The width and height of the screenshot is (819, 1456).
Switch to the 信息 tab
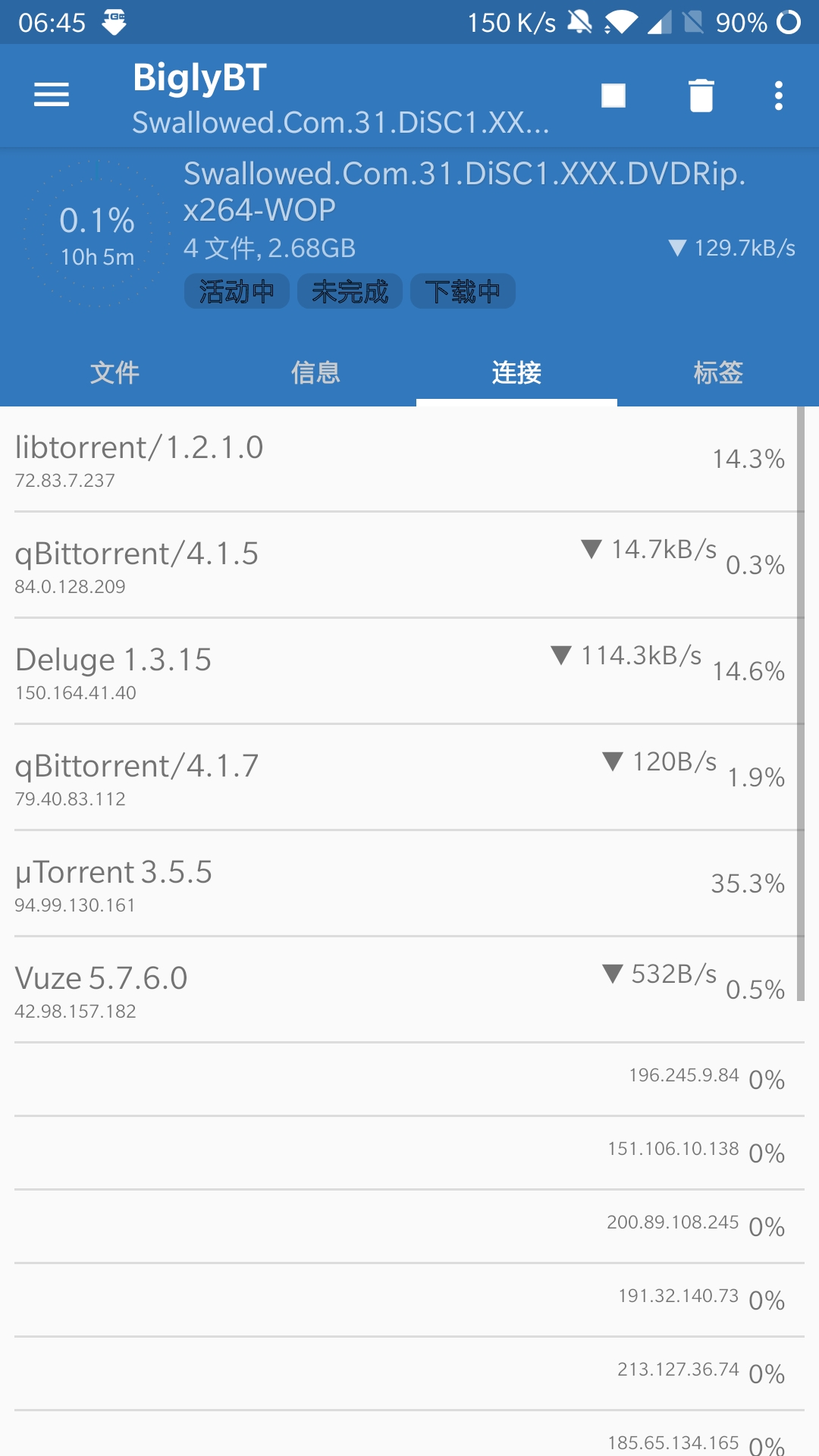(315, 372)
